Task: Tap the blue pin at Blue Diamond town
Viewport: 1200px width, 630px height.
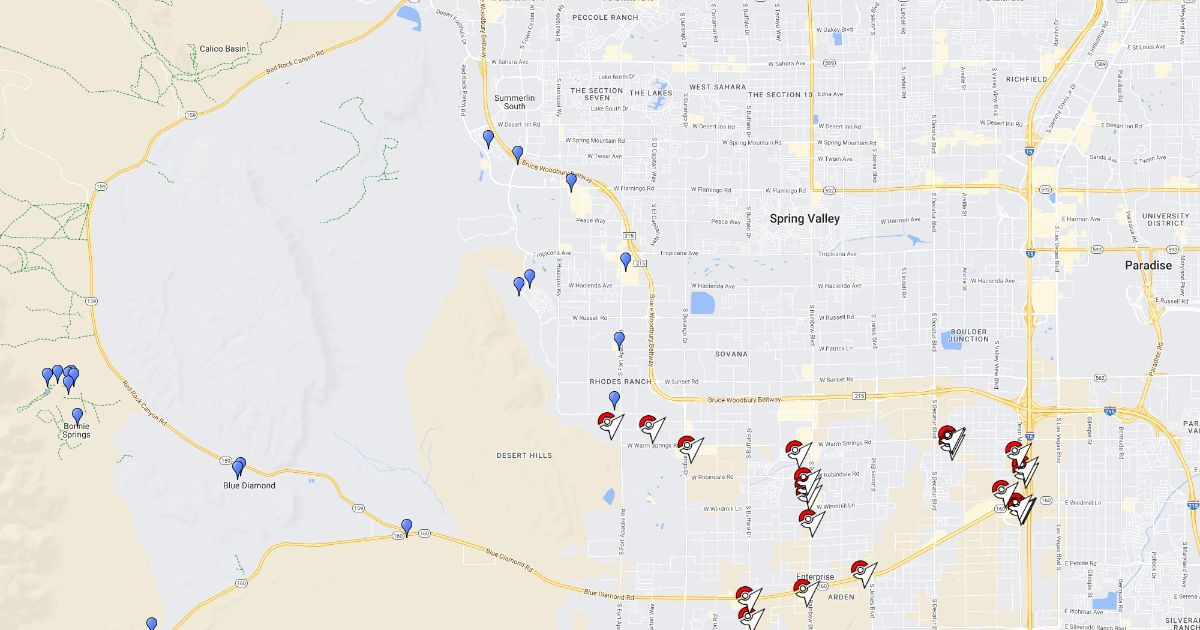Action: tap(238, 466)
